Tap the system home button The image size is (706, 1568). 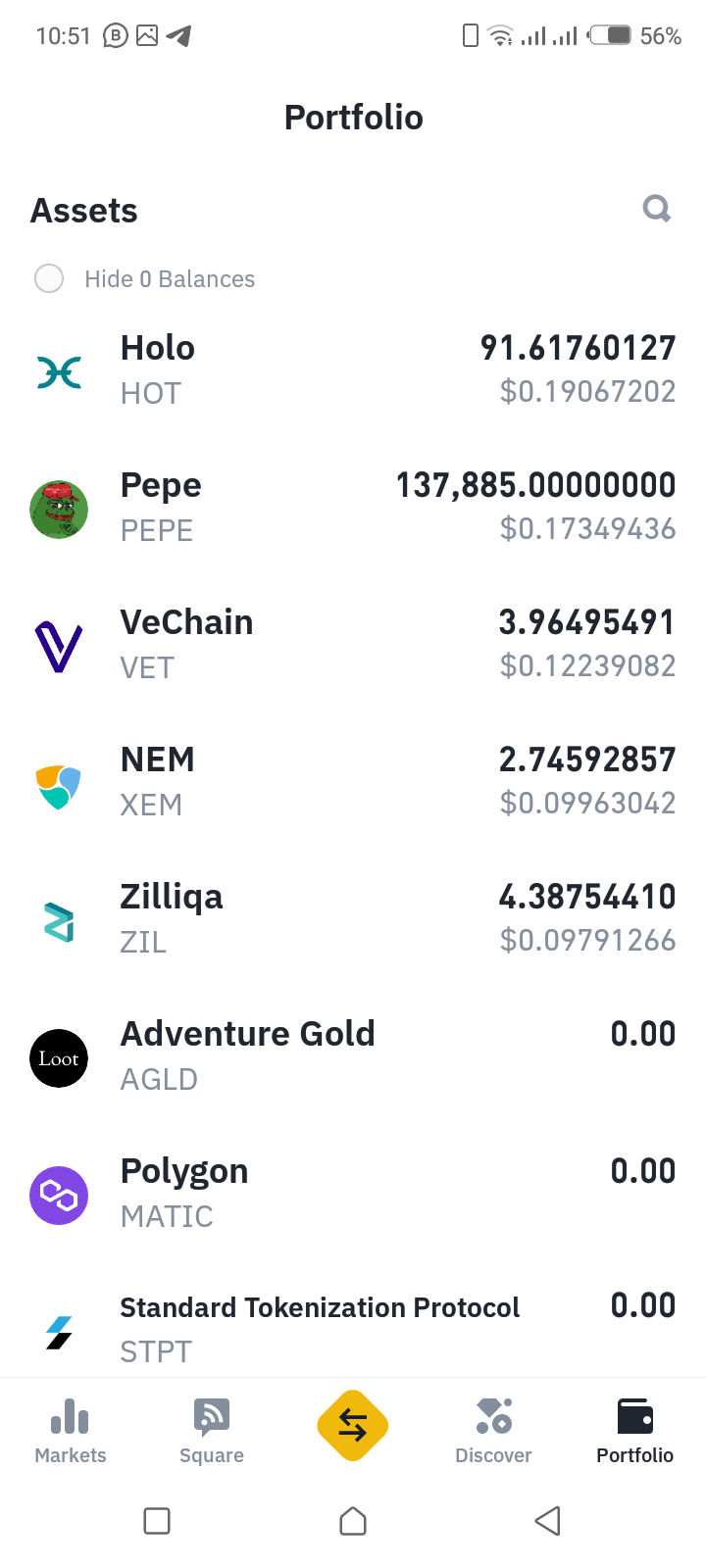coord(353,1521)
